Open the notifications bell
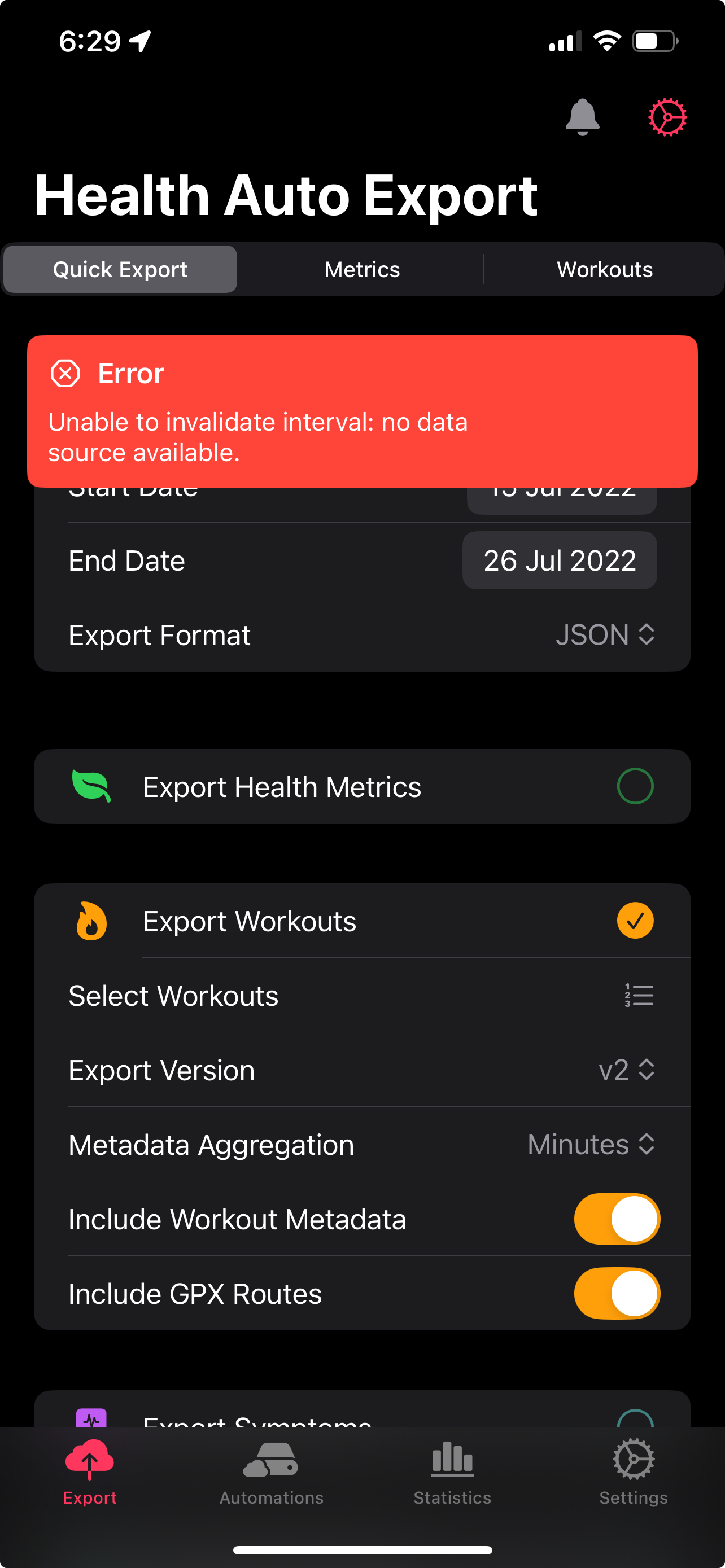 (x=582, y=116)
